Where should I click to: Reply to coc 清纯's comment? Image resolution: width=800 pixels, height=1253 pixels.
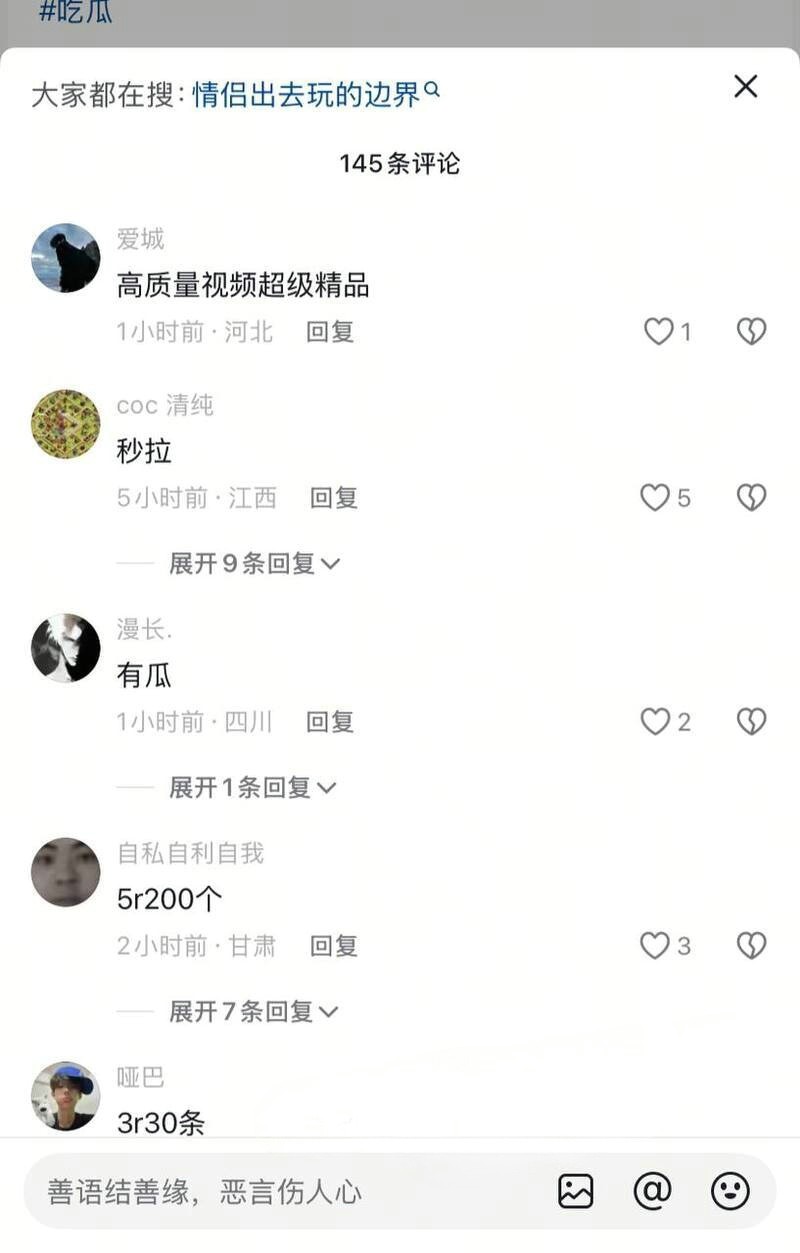pos(333,497)
